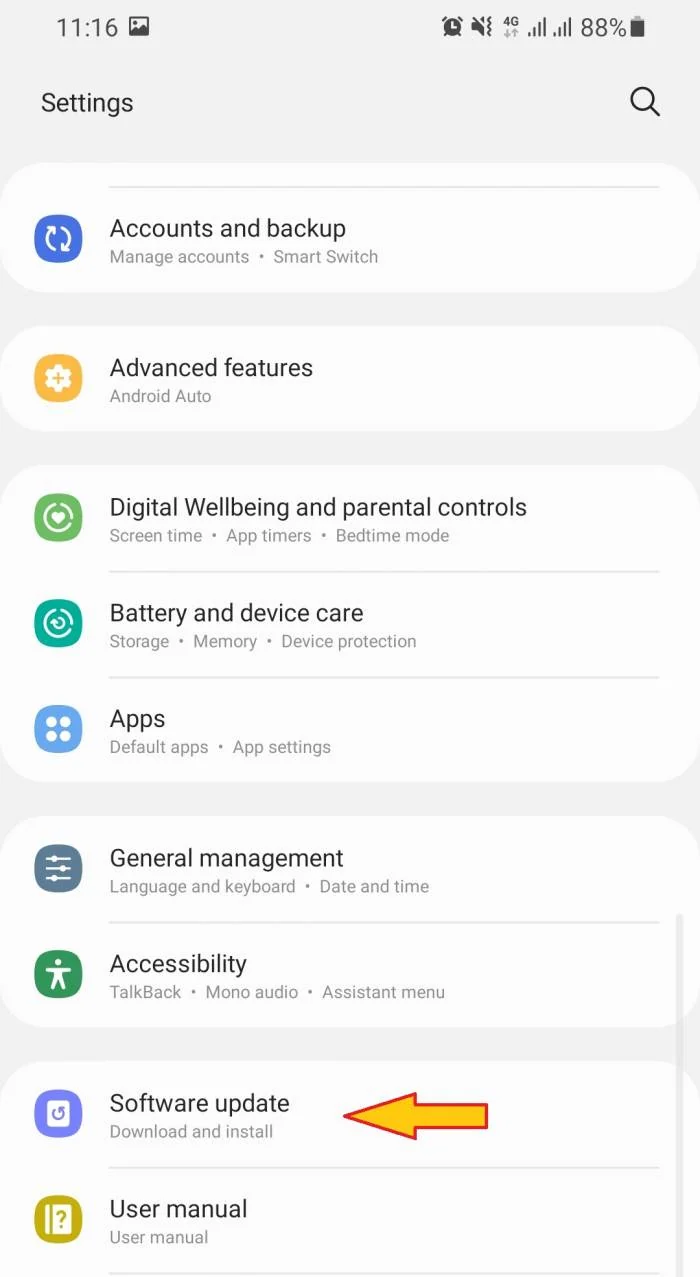700x1277 pixels.
Task: Open the User manual row
Action: tap(178, 1221)
